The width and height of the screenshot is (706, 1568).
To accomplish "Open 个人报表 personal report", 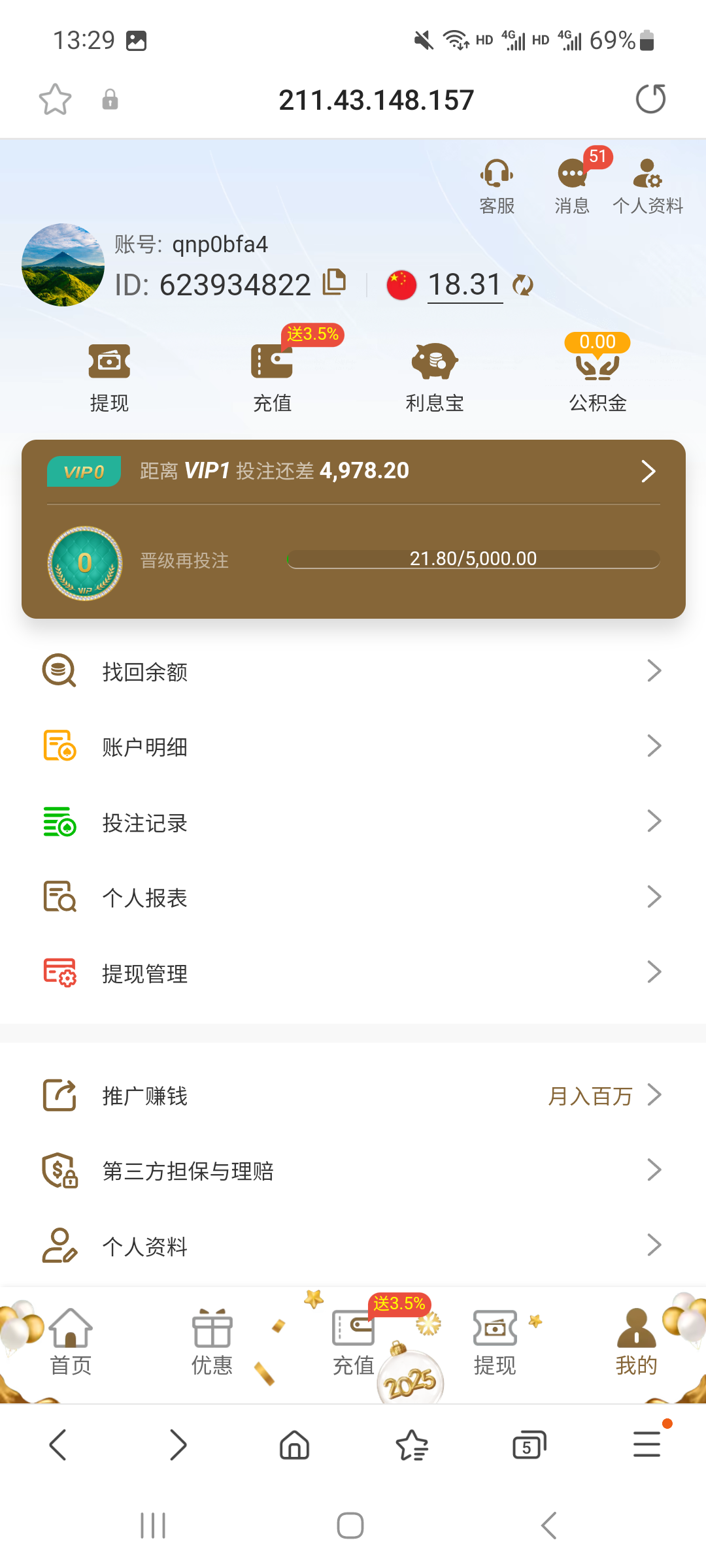I will [353, 898].
